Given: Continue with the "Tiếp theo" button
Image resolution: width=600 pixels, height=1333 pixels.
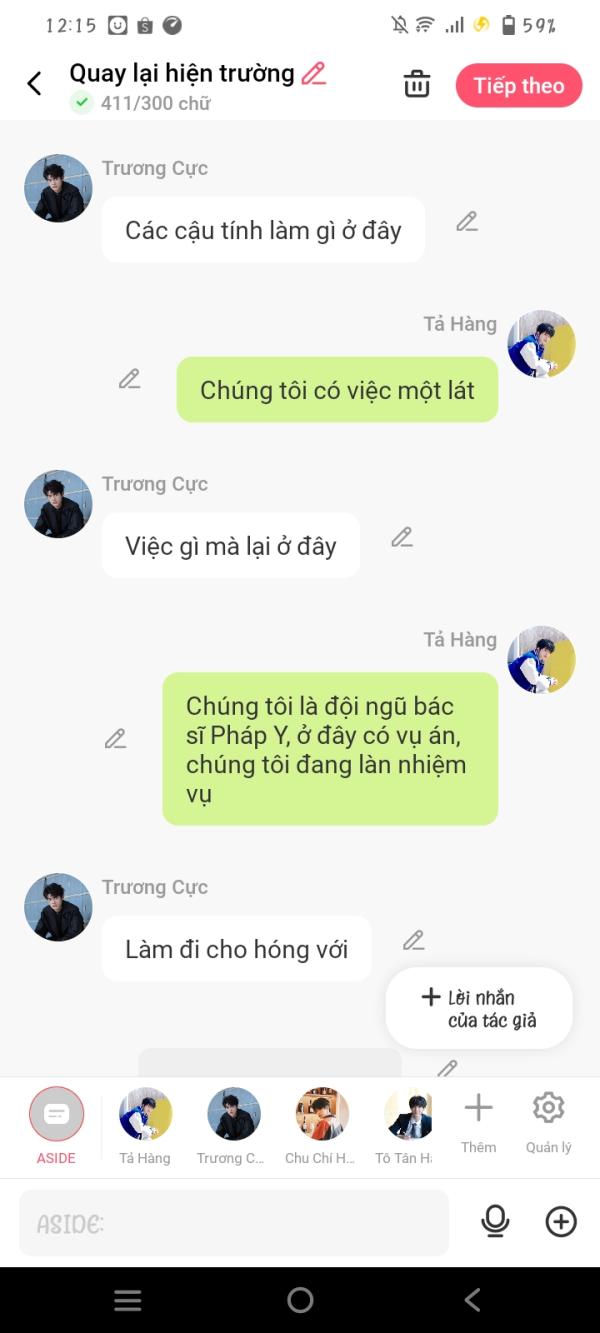Looking at the screenshot, I should pos(518,86).
